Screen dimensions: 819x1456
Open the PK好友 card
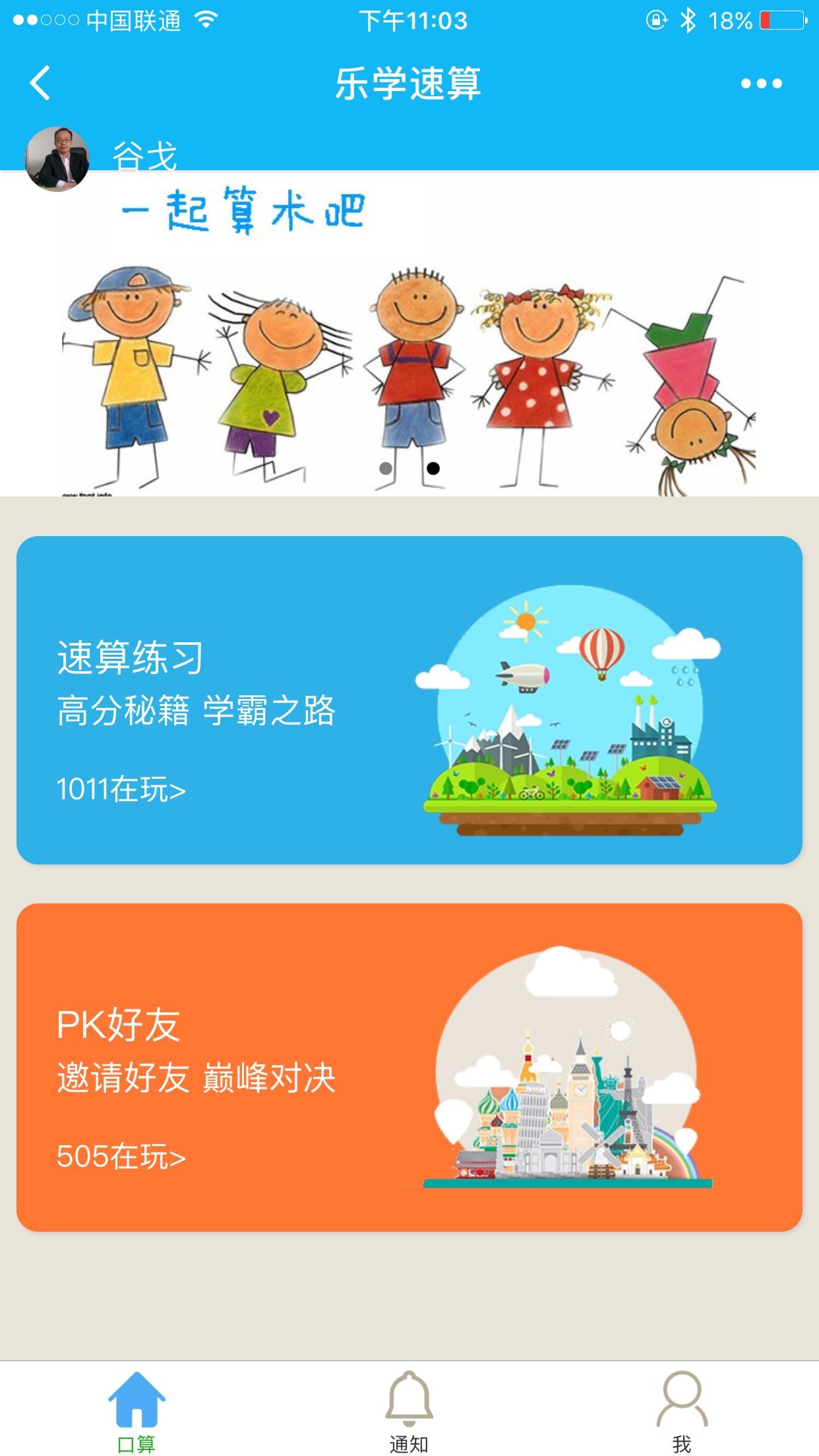(x=409, y=1067)
